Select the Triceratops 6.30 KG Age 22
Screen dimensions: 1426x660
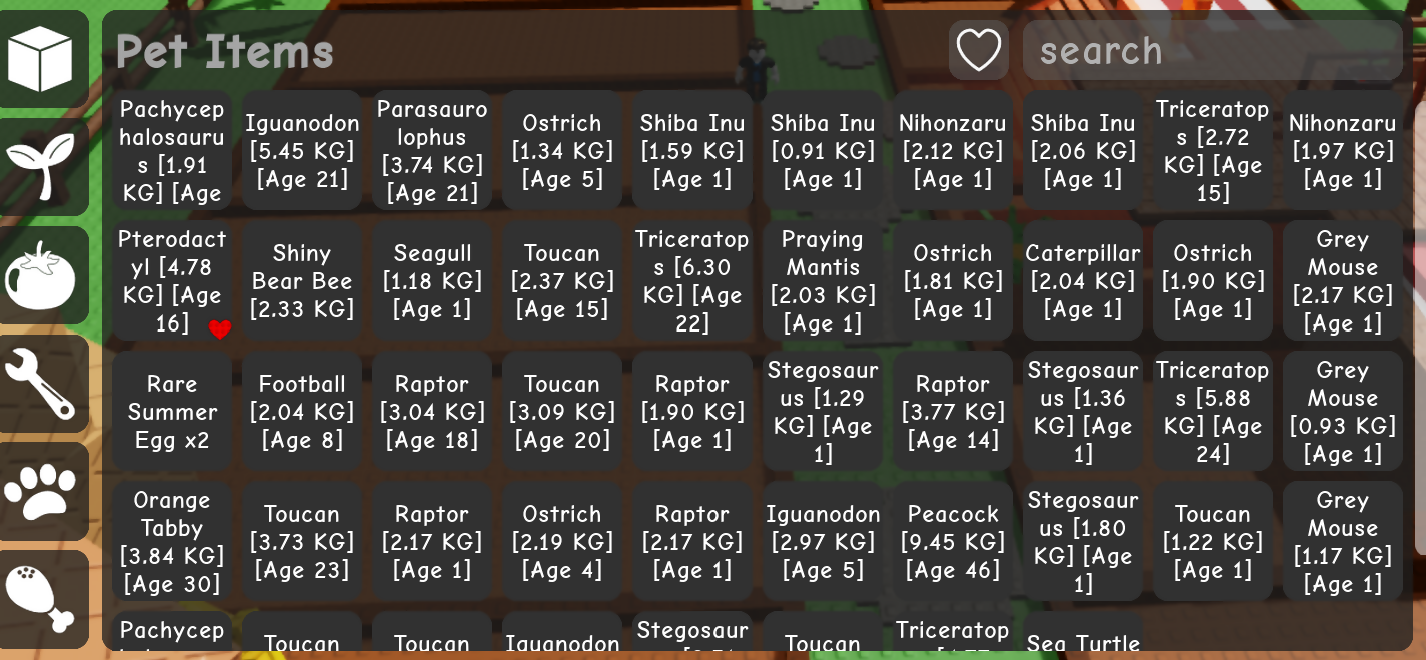(x=692, y=281)
